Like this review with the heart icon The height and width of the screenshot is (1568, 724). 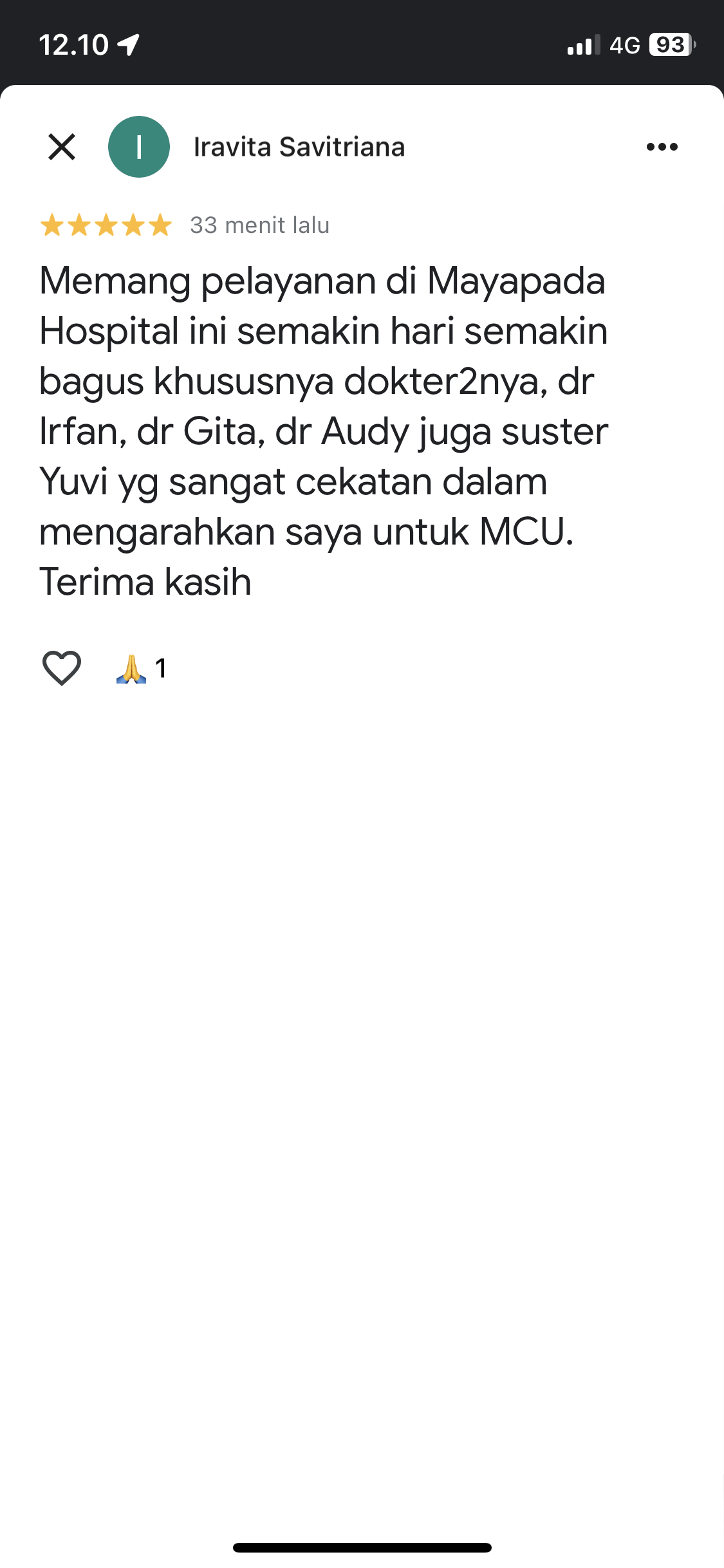pos(62,668)
